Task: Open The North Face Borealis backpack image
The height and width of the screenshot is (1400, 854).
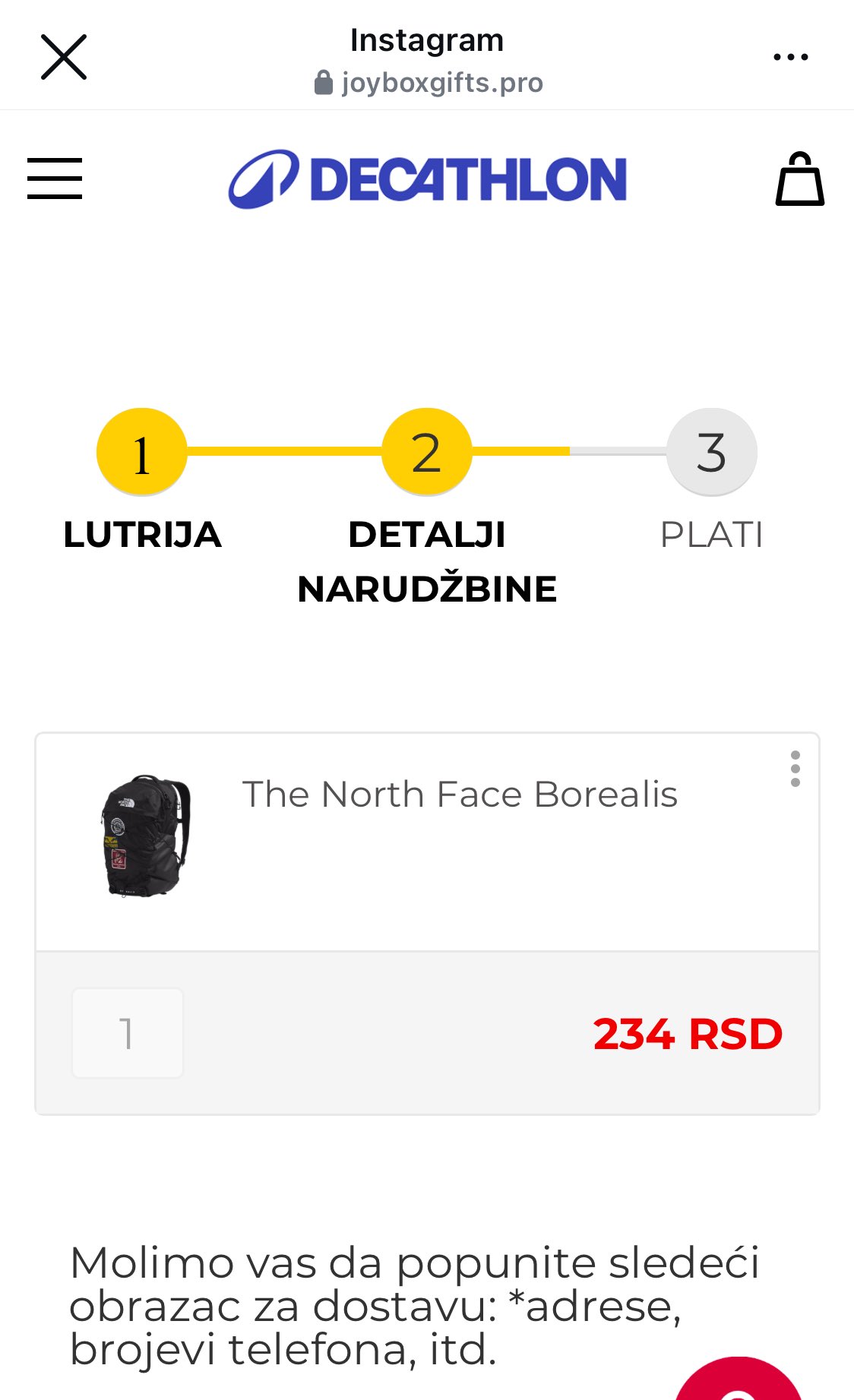Action: (x=144, y=836)
